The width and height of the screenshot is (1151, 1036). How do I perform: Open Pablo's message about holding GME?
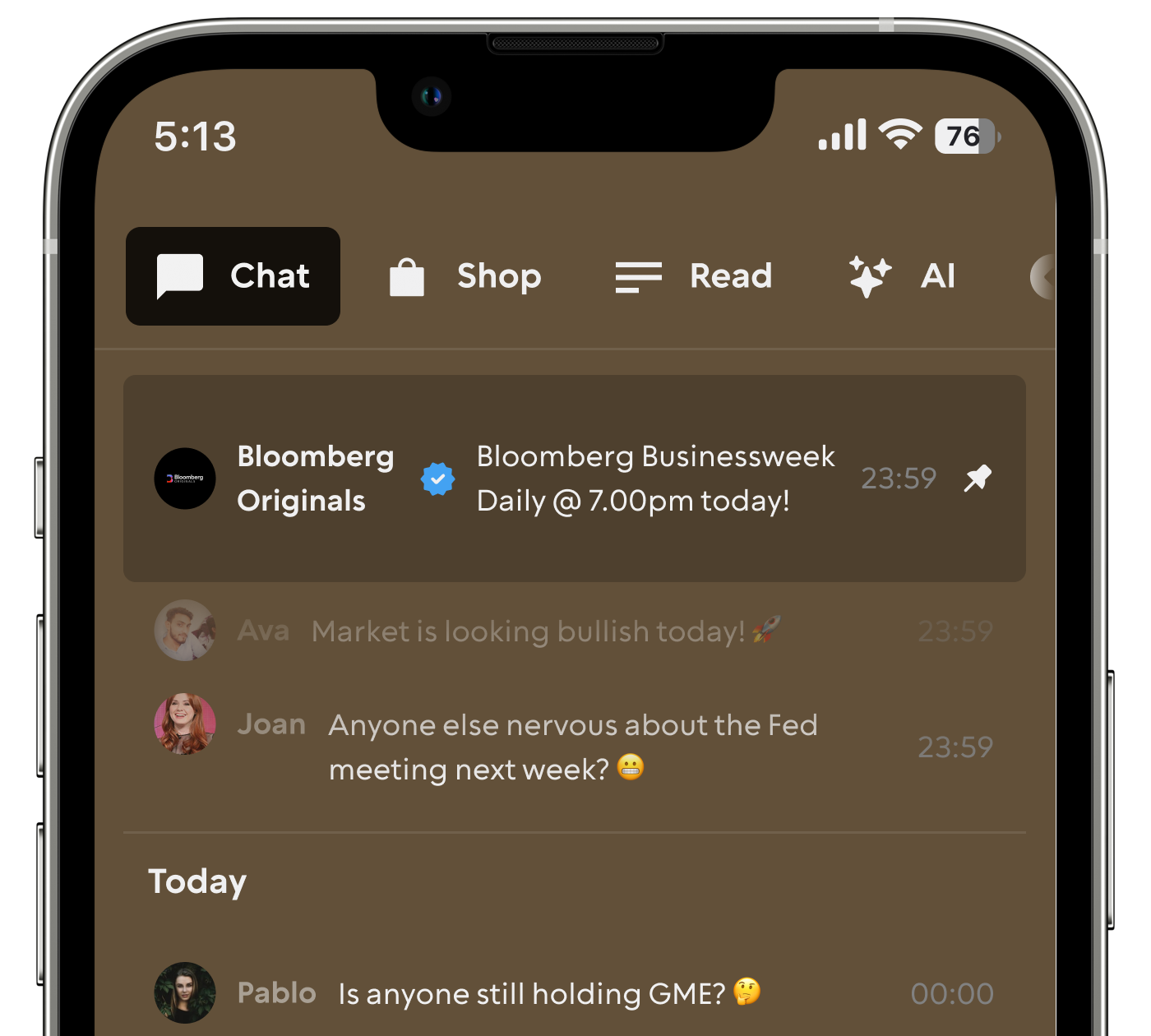pos(575,993)
